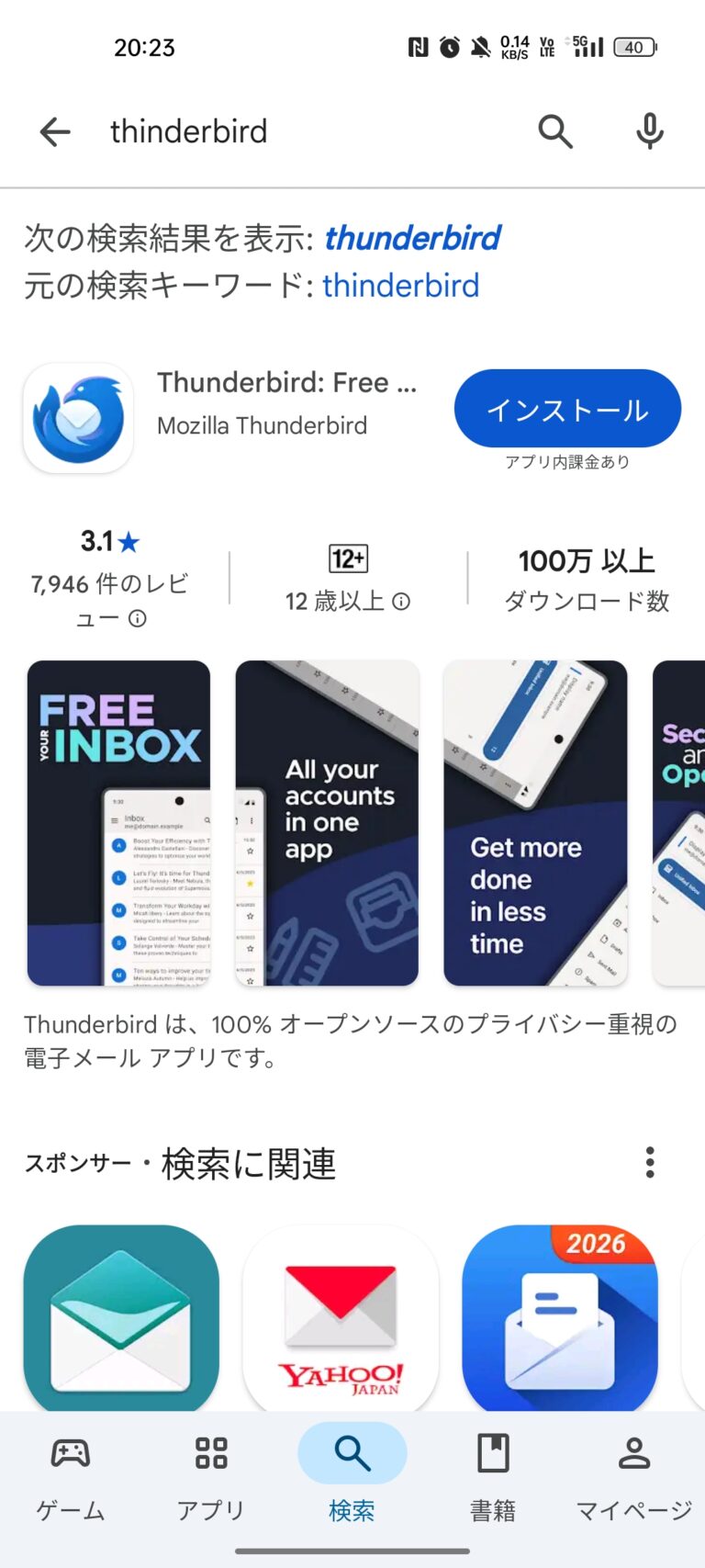
Task: Open the マイページ tab
Action: pyautogui.click(x=633, y=1478)
